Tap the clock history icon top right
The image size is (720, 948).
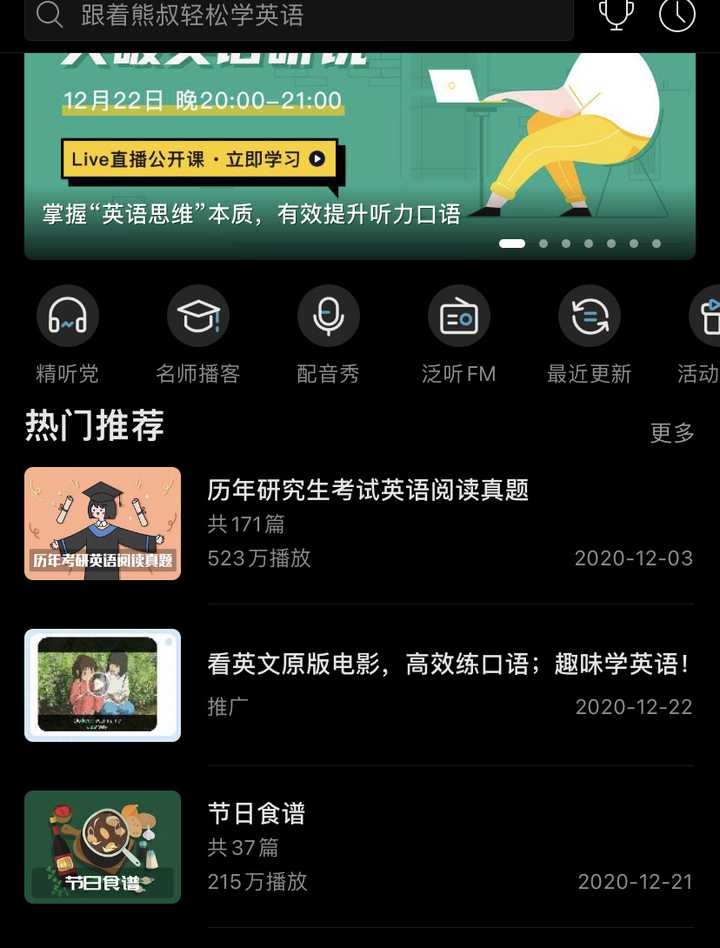click(x=678, y=15)
